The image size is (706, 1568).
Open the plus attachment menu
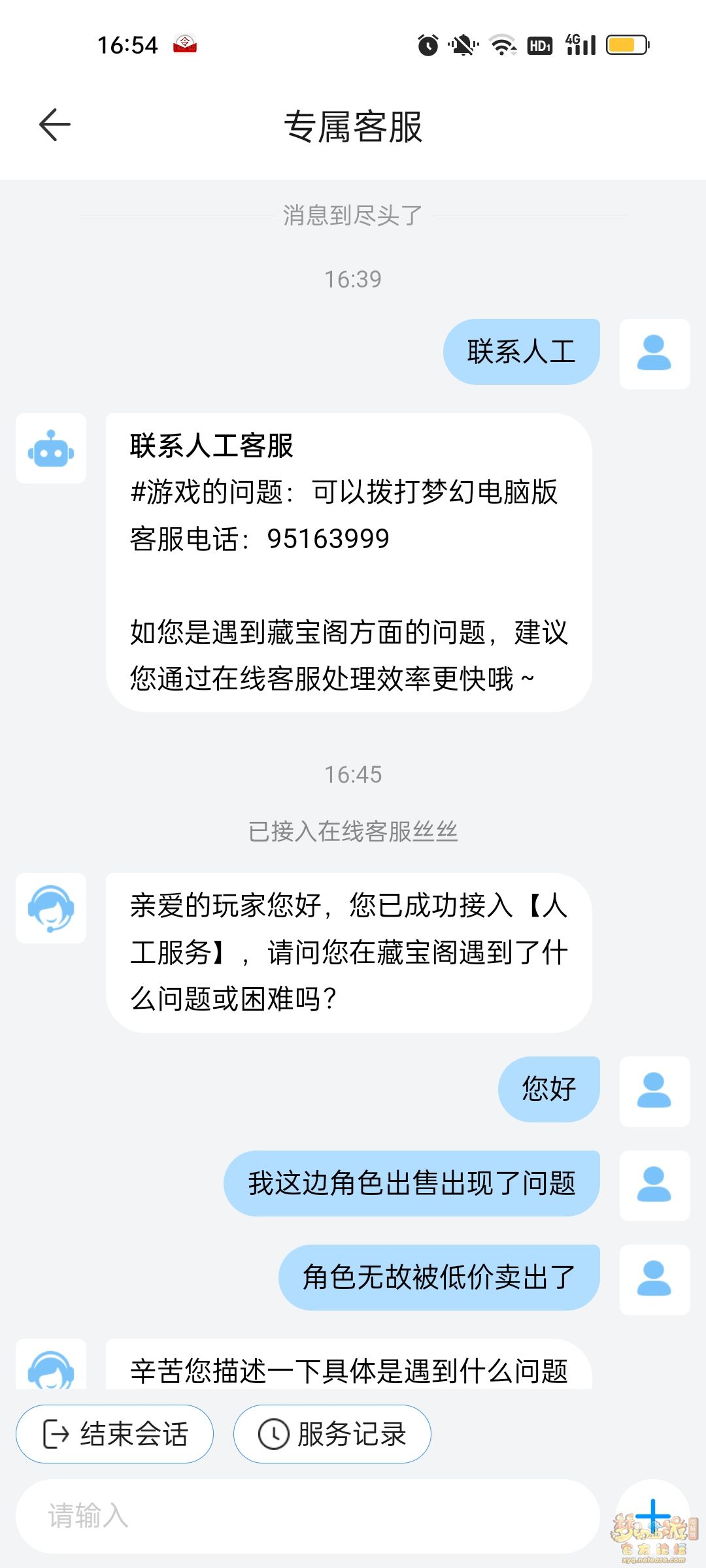pyautogui.click(x=652, y=1515)
